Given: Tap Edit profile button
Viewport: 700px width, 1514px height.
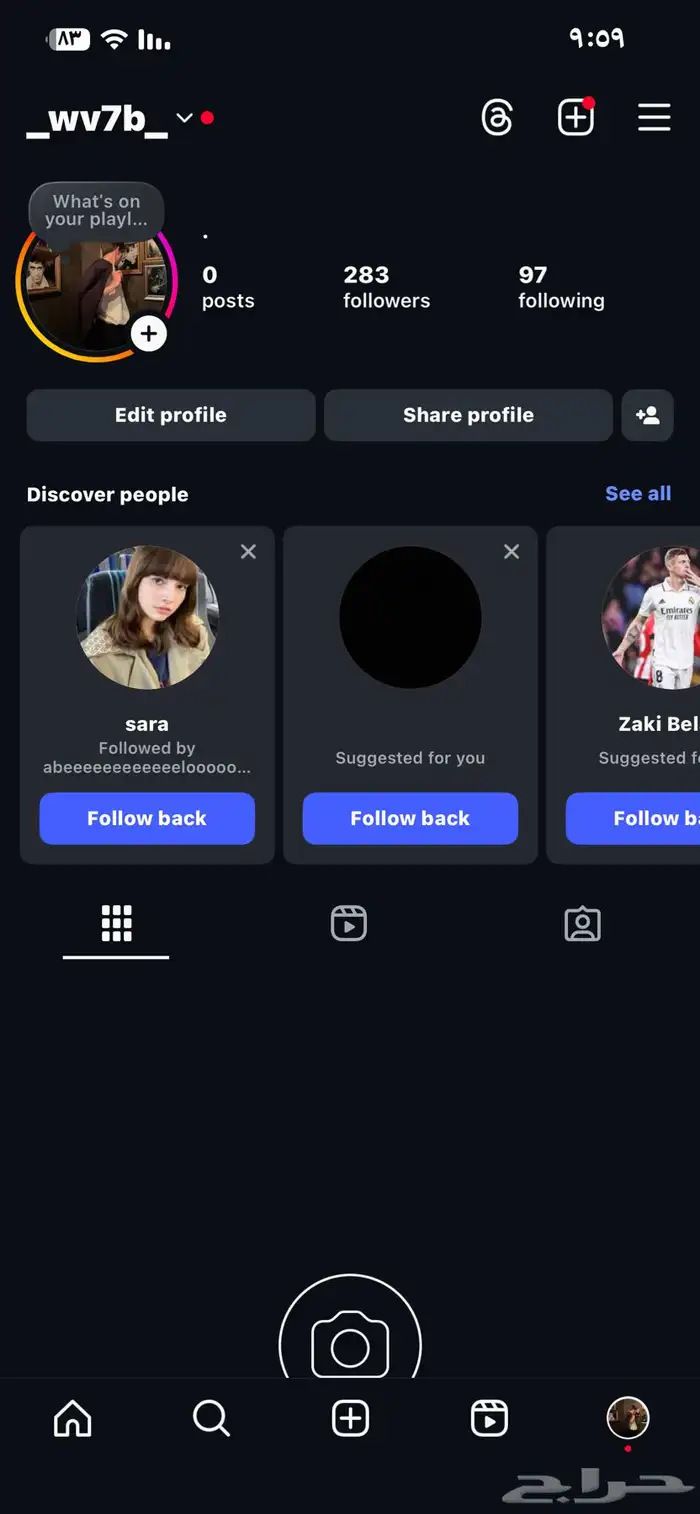Looking at the screenshot, I should (x=171, y=415).
